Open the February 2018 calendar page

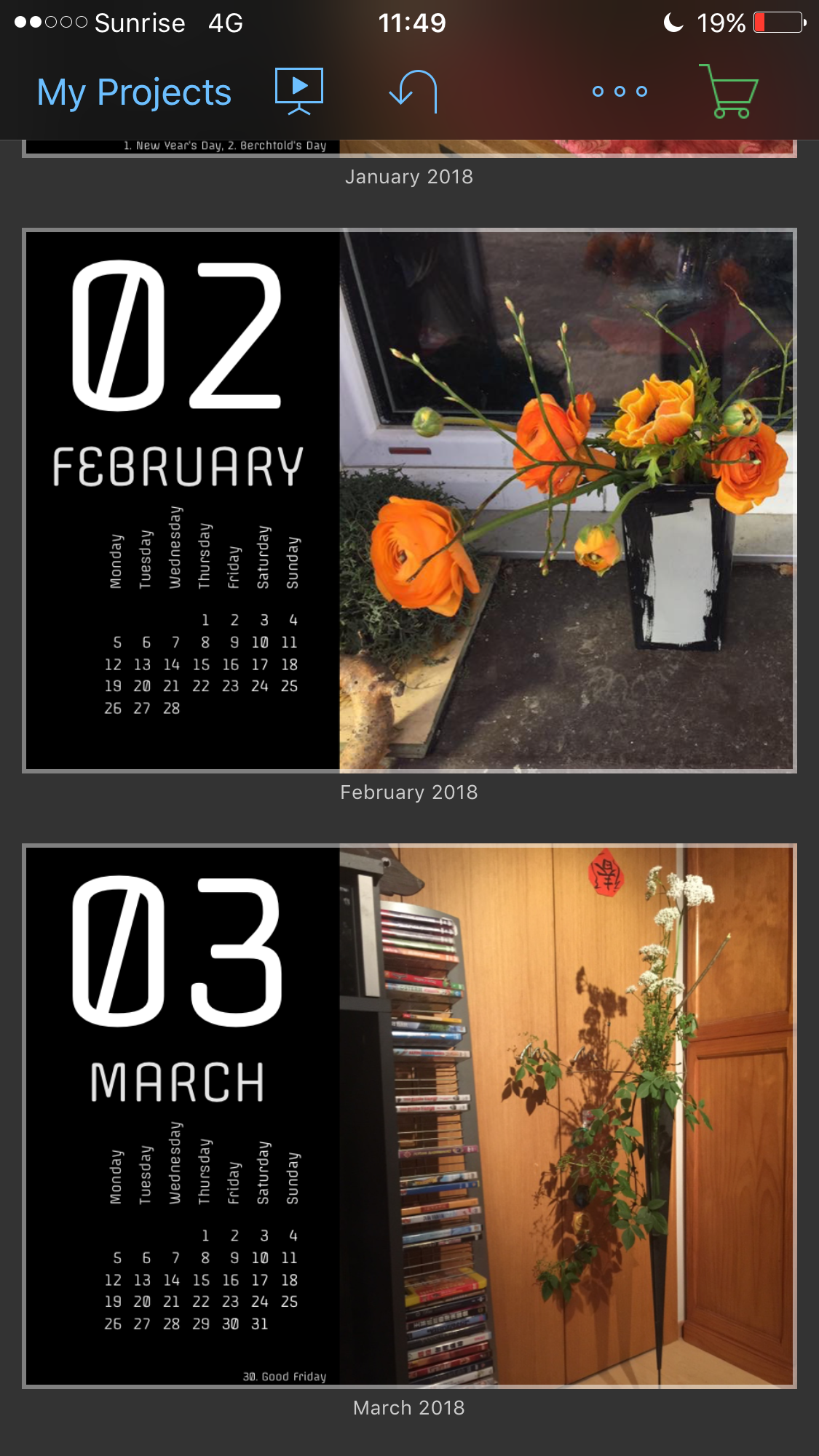409,501
